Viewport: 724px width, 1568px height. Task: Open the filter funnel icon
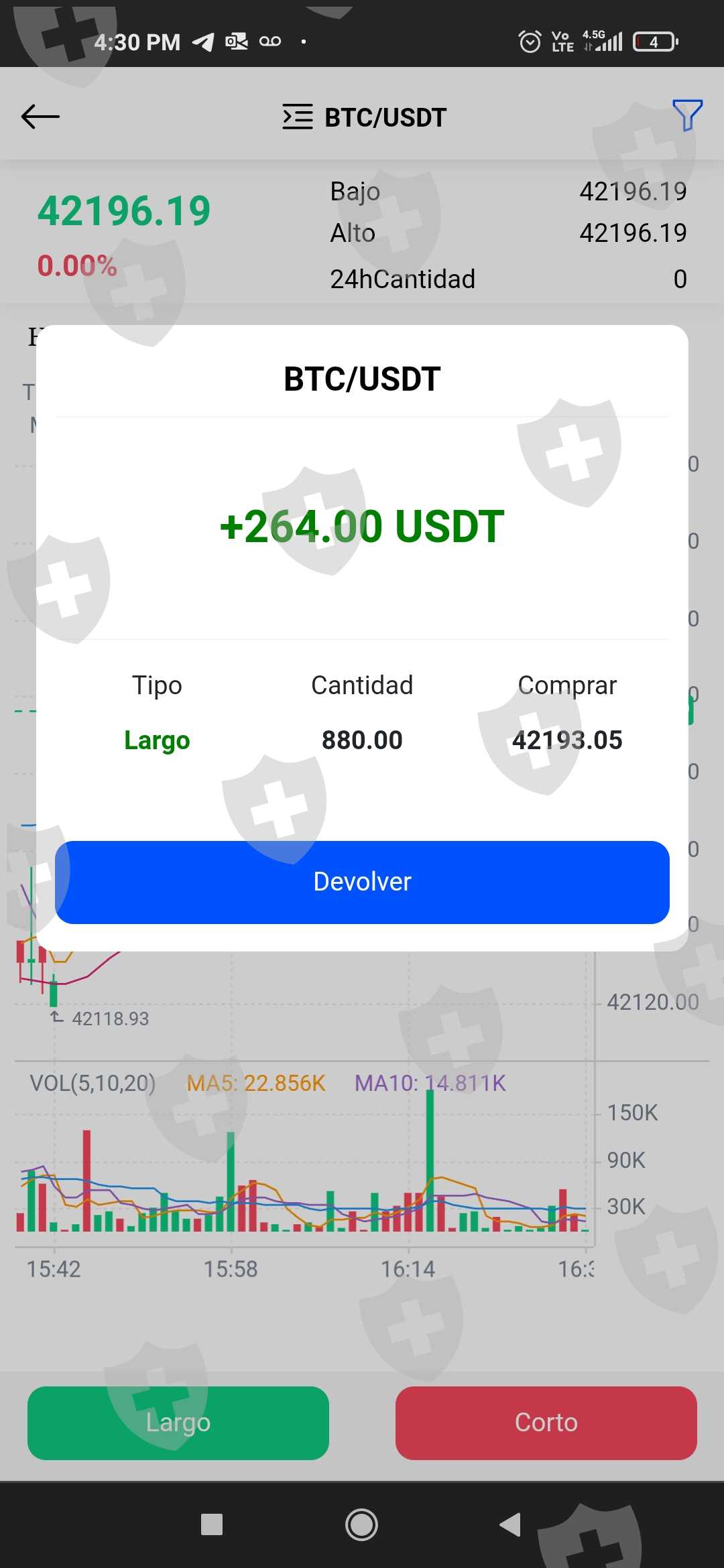pos(687,115)
